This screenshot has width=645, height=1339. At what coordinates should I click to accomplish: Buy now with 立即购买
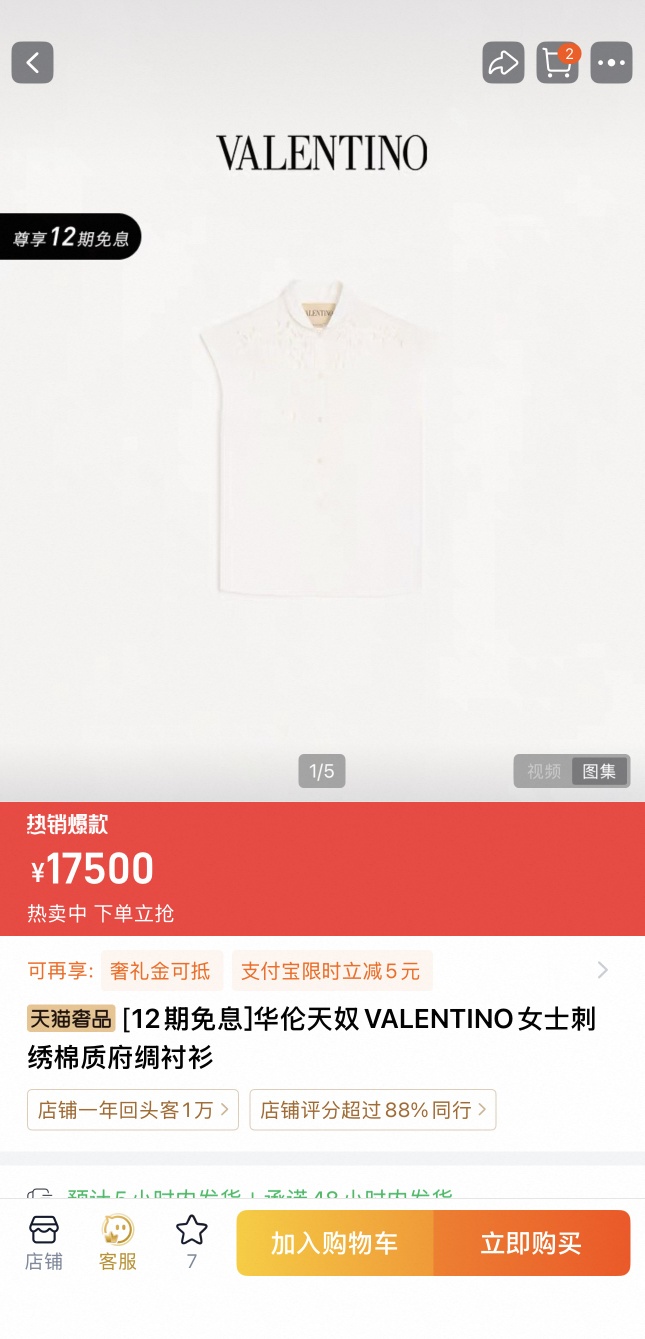[531, 1243]
